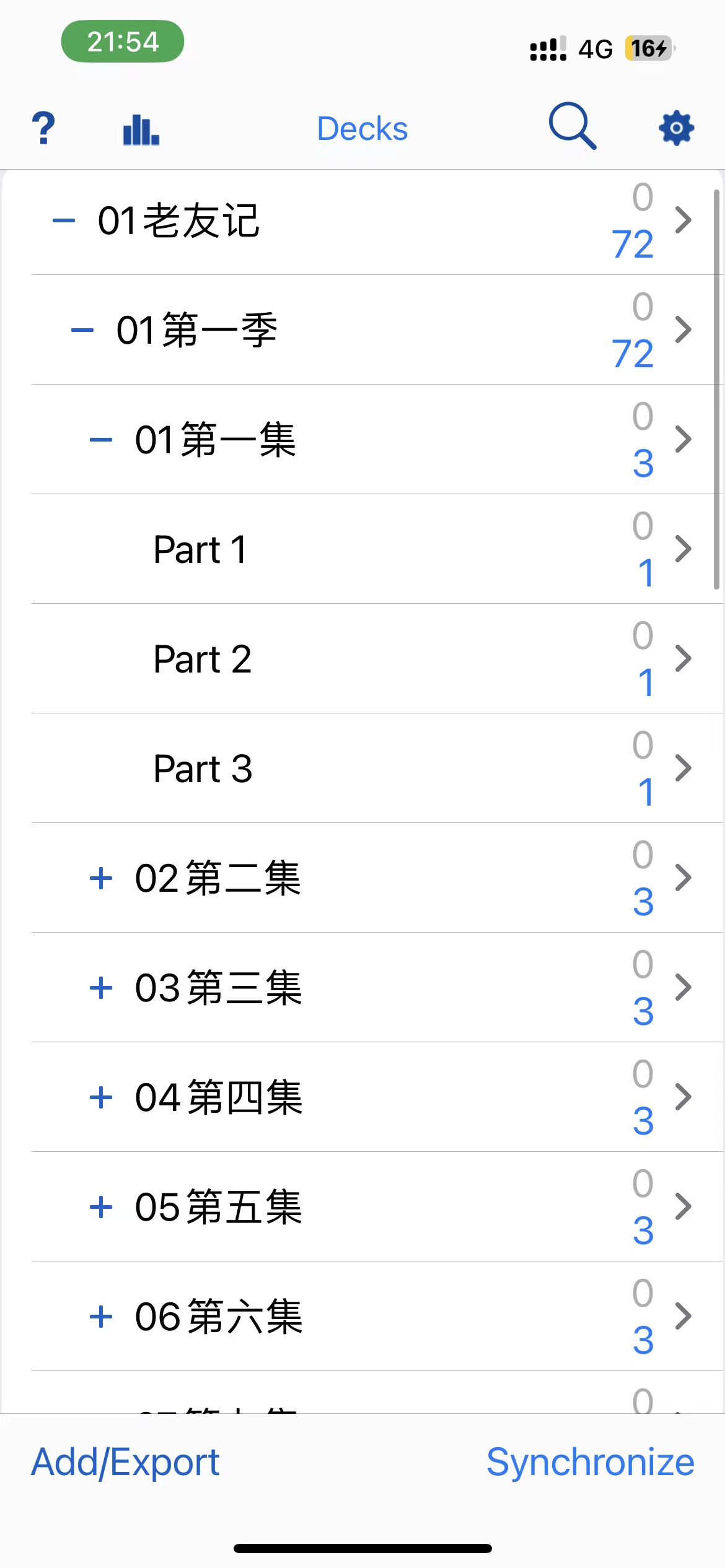The image size is (725, 1568).
Task: Open the settings gear icon
Action: tap(676, 128)
